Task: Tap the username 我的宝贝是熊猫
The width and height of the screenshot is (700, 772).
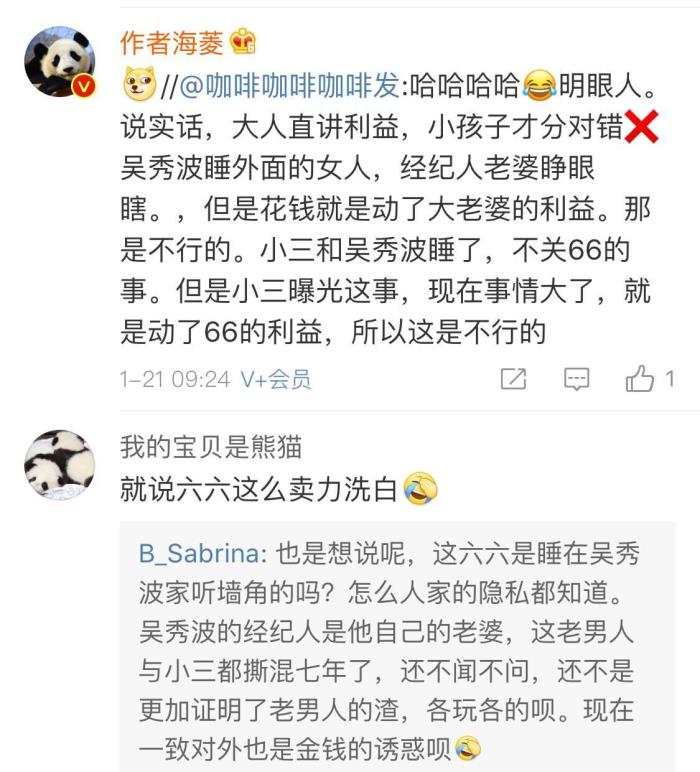Action: click(x=210, y=445)
